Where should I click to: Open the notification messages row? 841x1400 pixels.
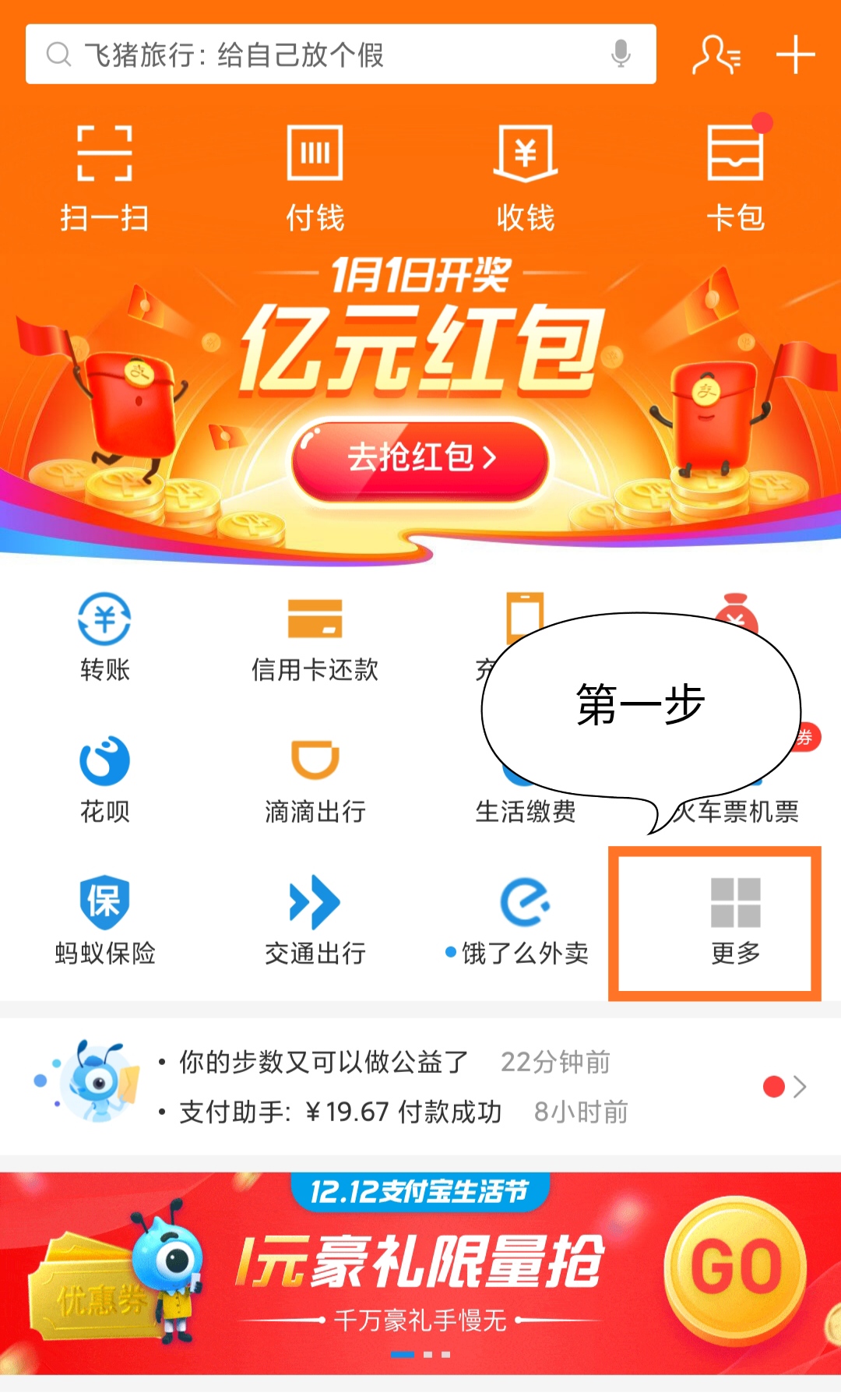420,1086
